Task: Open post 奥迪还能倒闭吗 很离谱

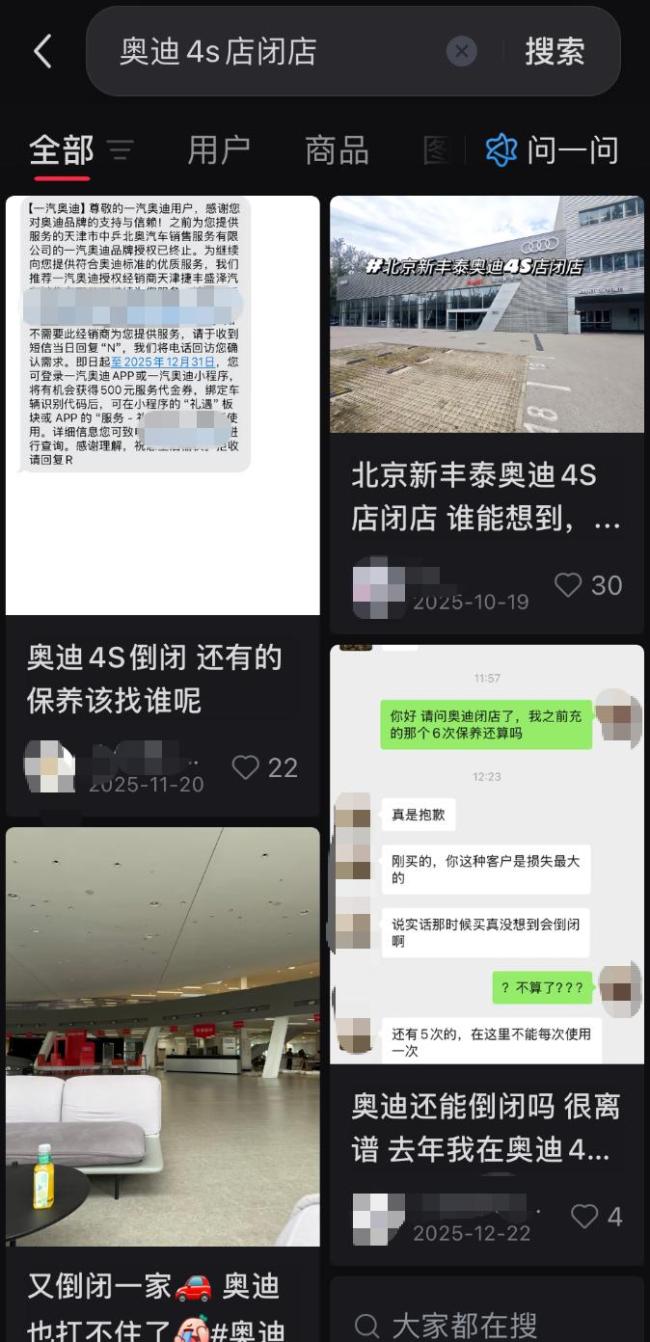Action: 486,1128
